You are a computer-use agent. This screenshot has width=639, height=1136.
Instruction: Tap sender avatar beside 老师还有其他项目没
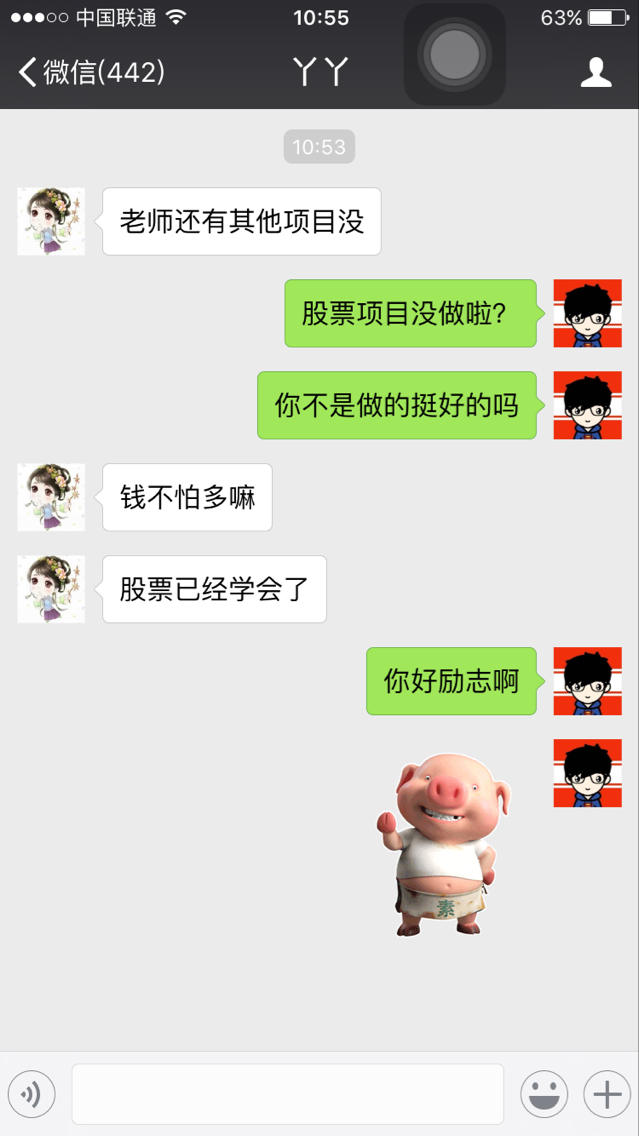tap(51, 221)
